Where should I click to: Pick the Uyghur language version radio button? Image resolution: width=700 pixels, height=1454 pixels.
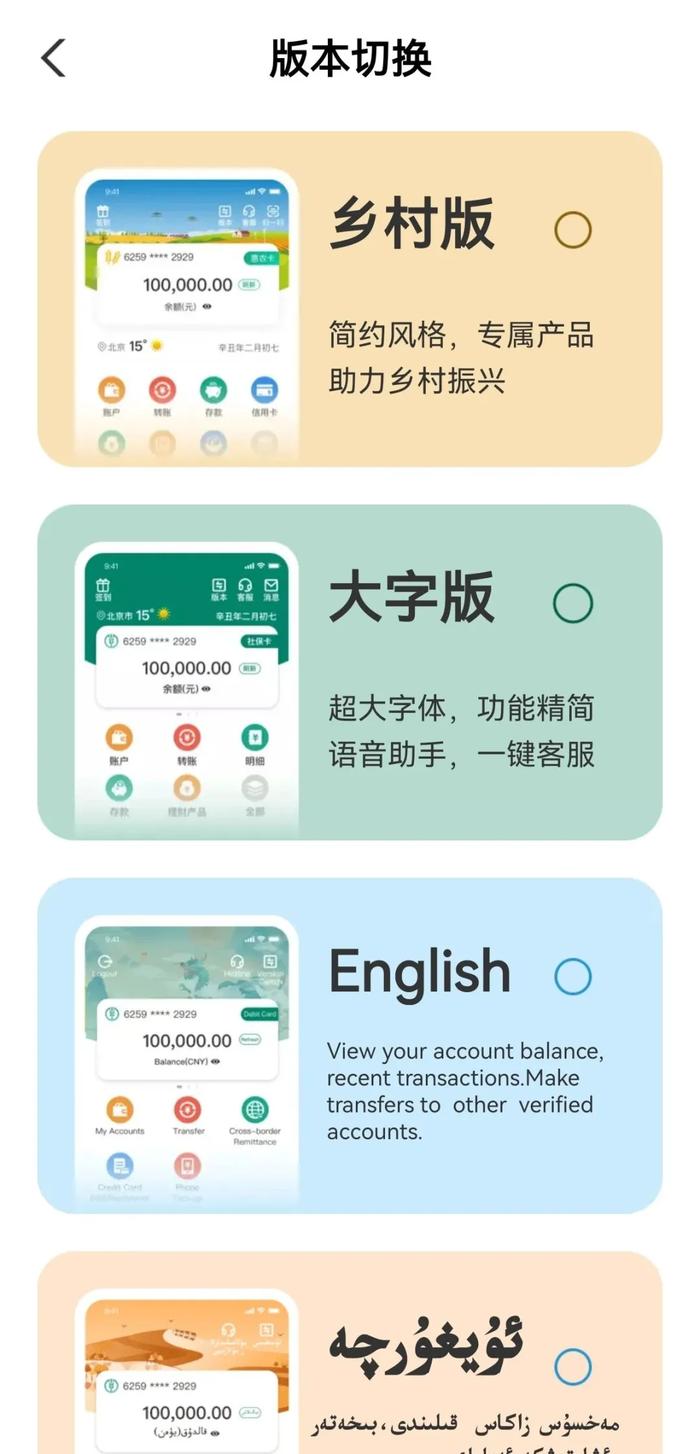click(x=573, y=1366)
